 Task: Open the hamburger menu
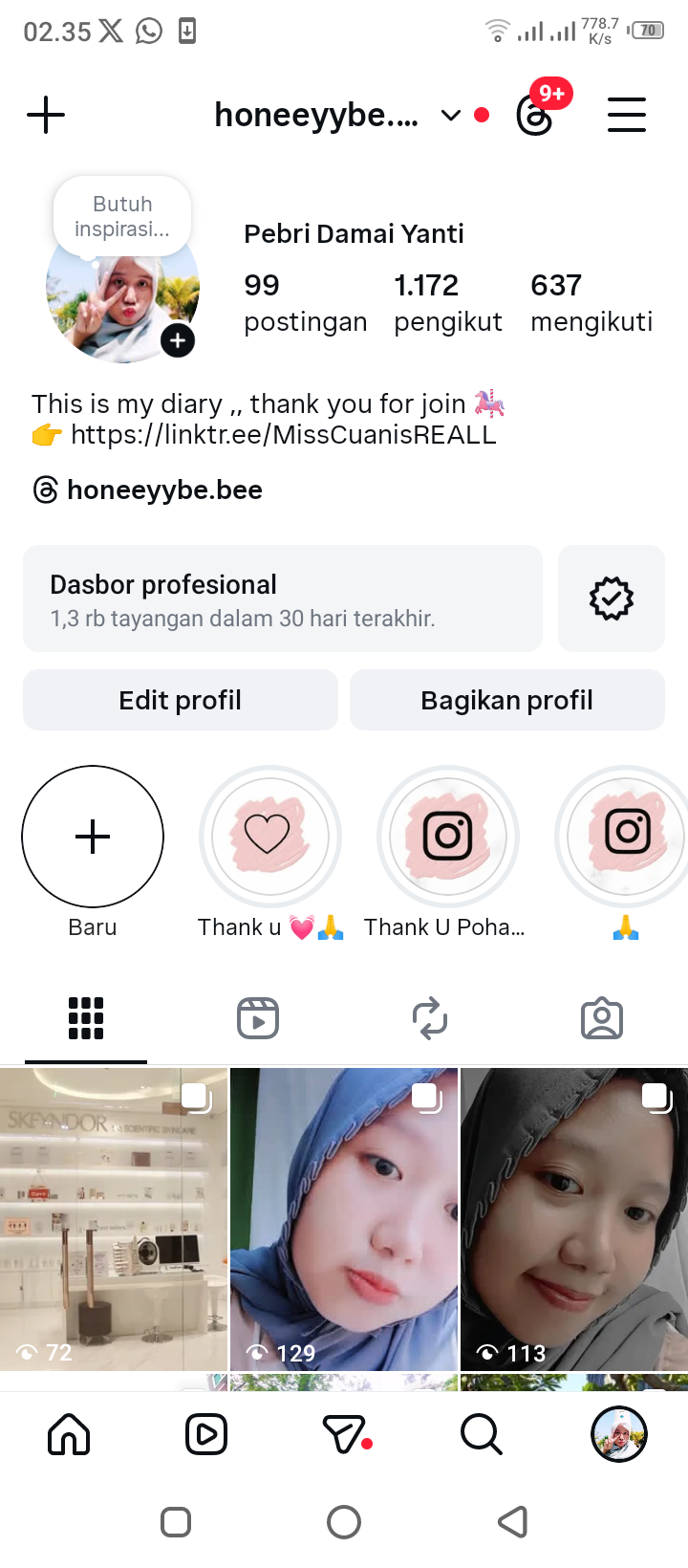click(x=627, y=116)
